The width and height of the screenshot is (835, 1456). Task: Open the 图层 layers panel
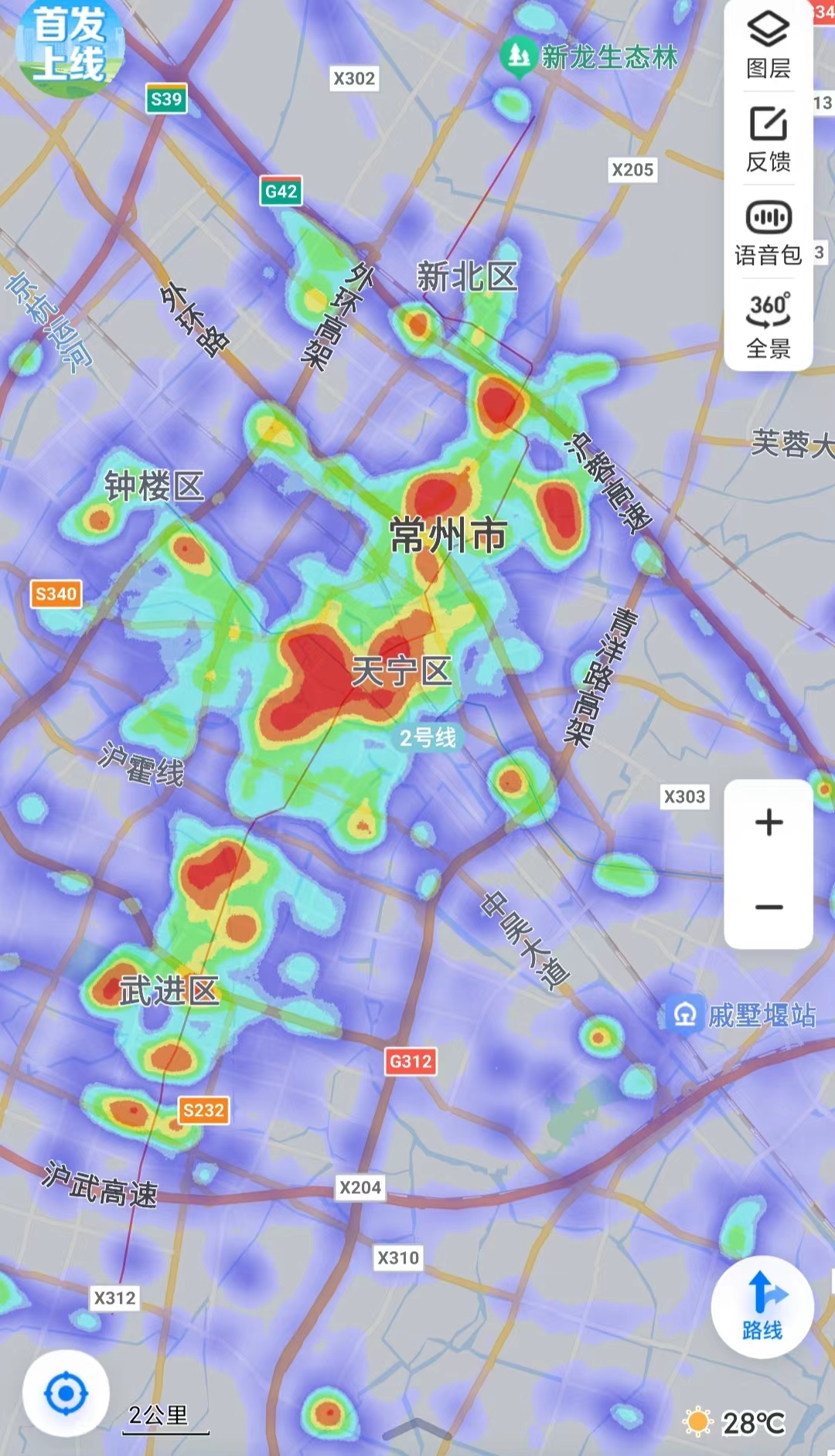tap(768, 46)
